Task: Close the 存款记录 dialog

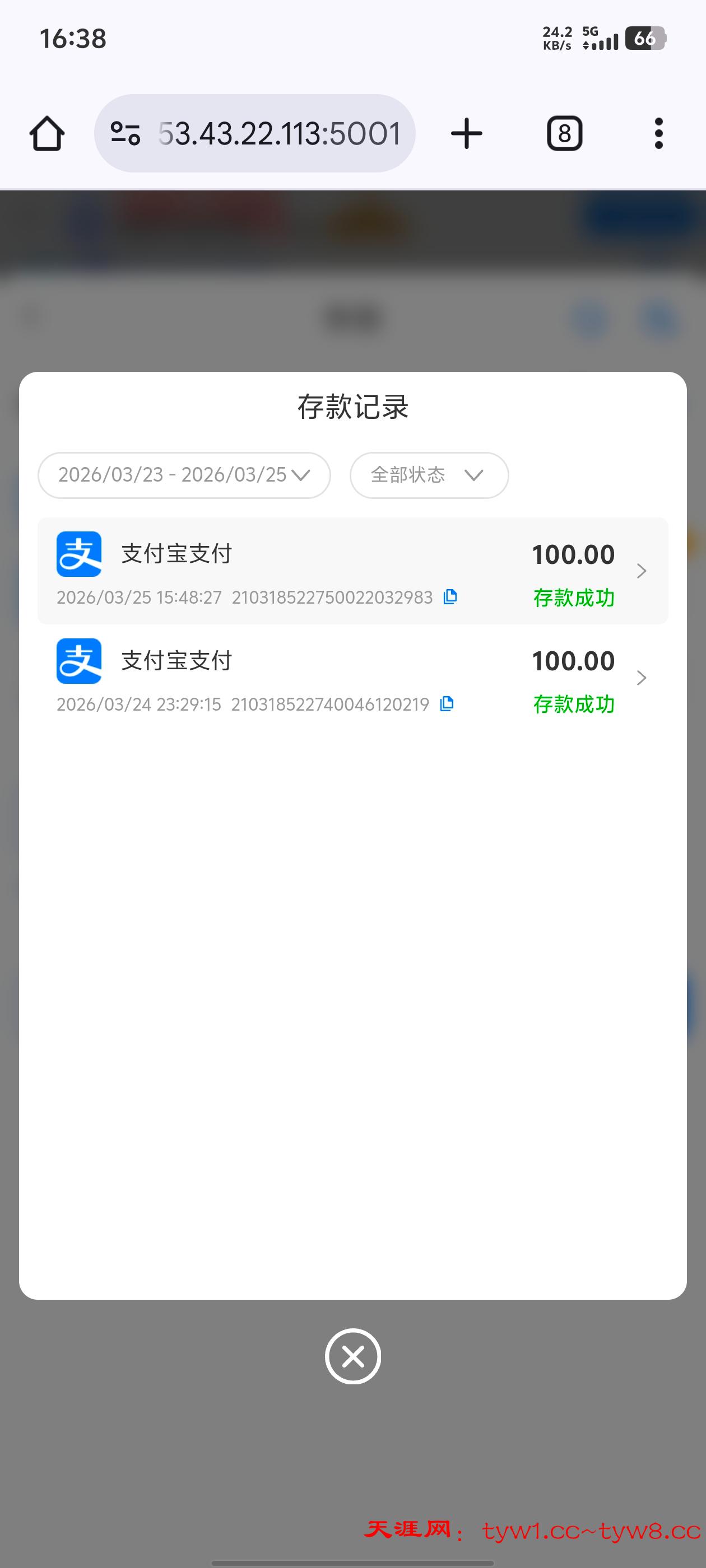Action: click(352, 1356)
